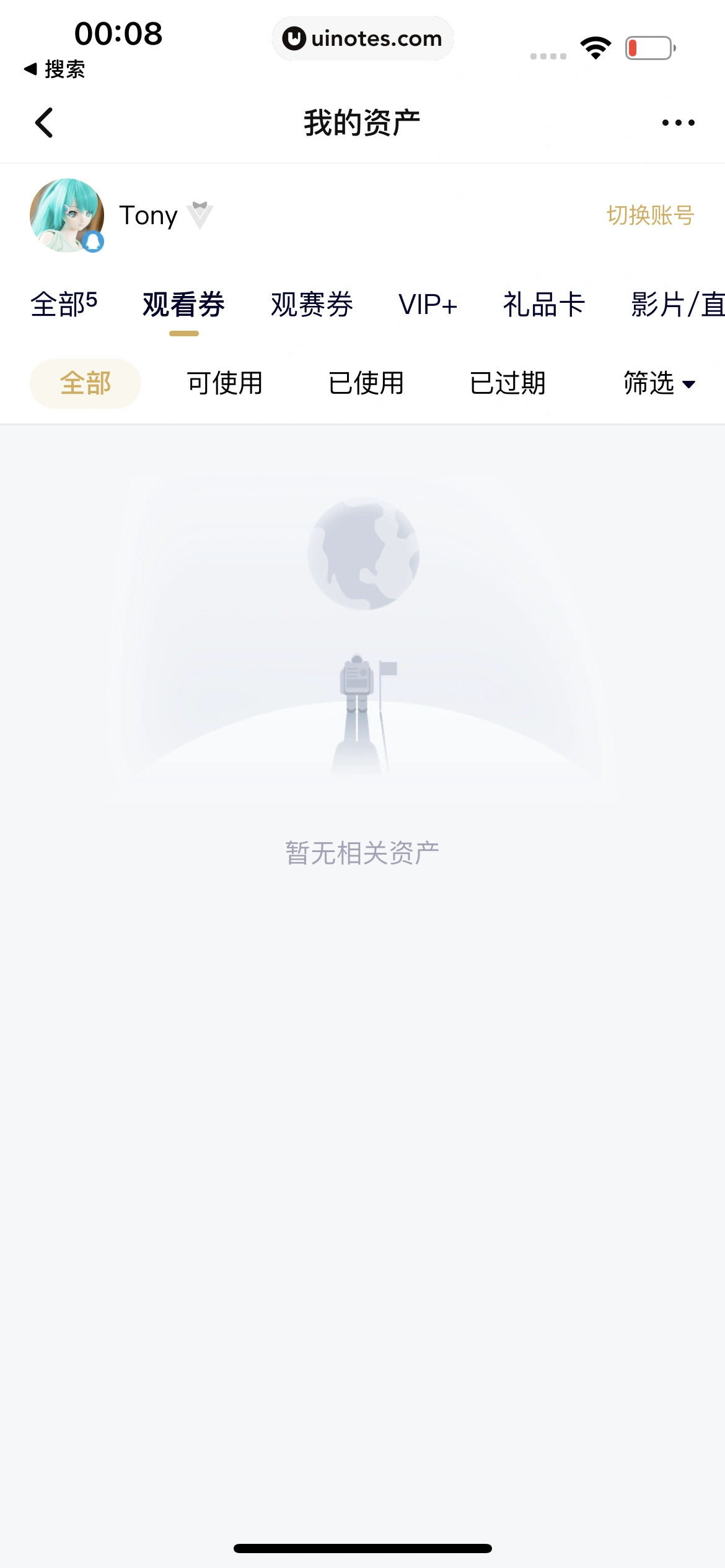This screenshot has width=725, height=1568.
Task: Tap 切换账号 to switch accounts
Action: [x=650, y=216]
